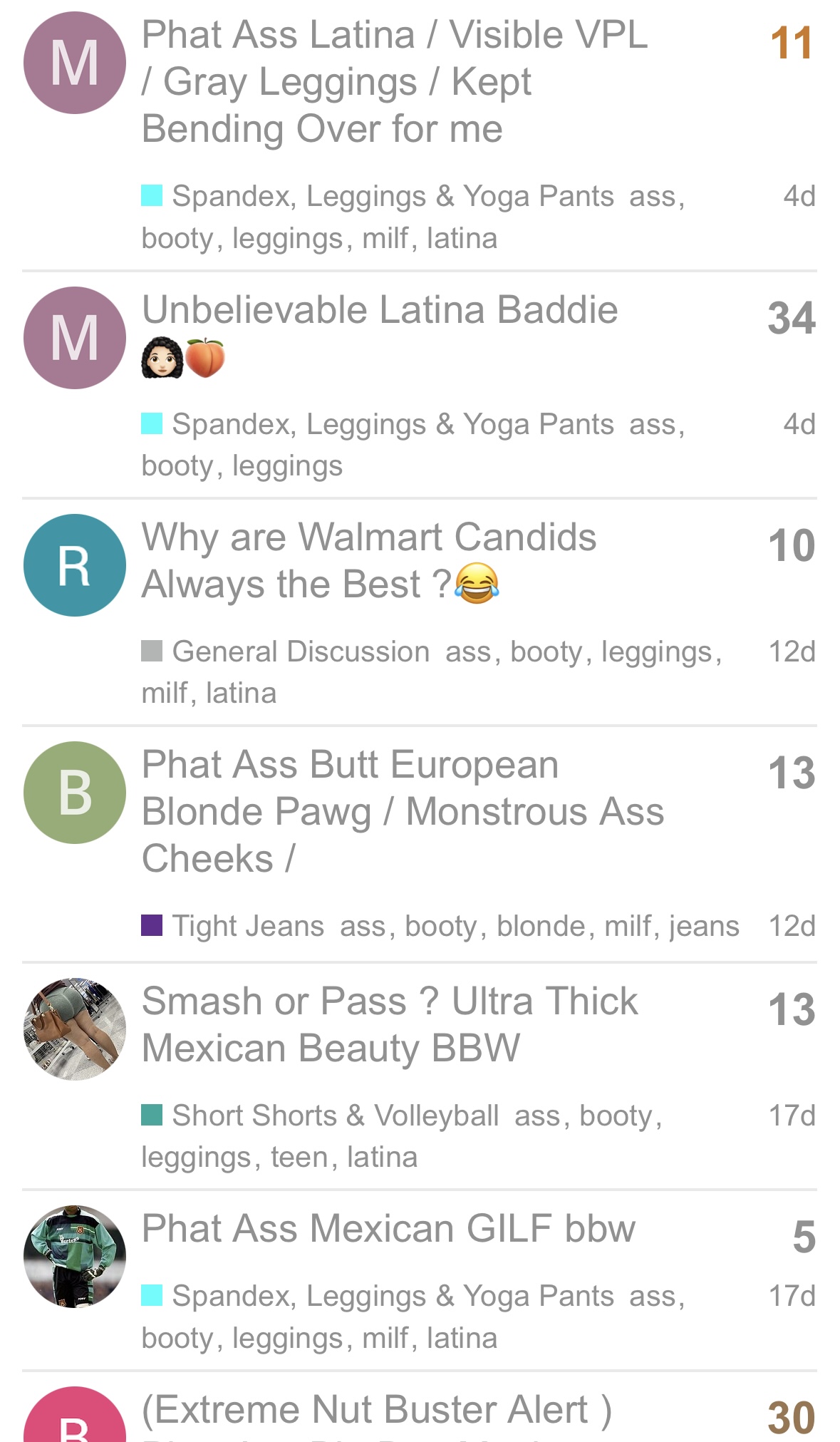View profile of the green B avatar
The width and height of the screenshot is (840, 1442).
pyautogui.click(x=75, y=793)
